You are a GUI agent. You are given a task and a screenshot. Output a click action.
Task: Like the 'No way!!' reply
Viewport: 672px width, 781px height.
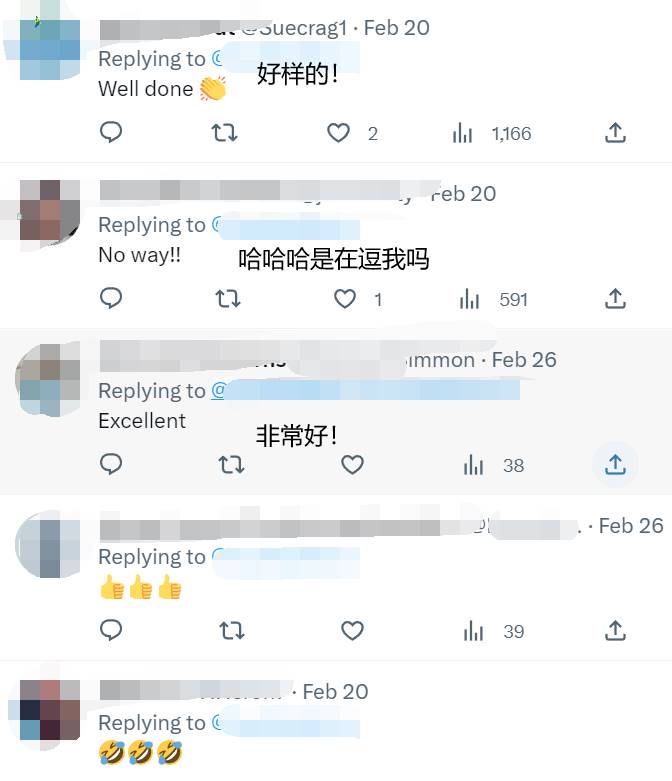click(345, 299)
